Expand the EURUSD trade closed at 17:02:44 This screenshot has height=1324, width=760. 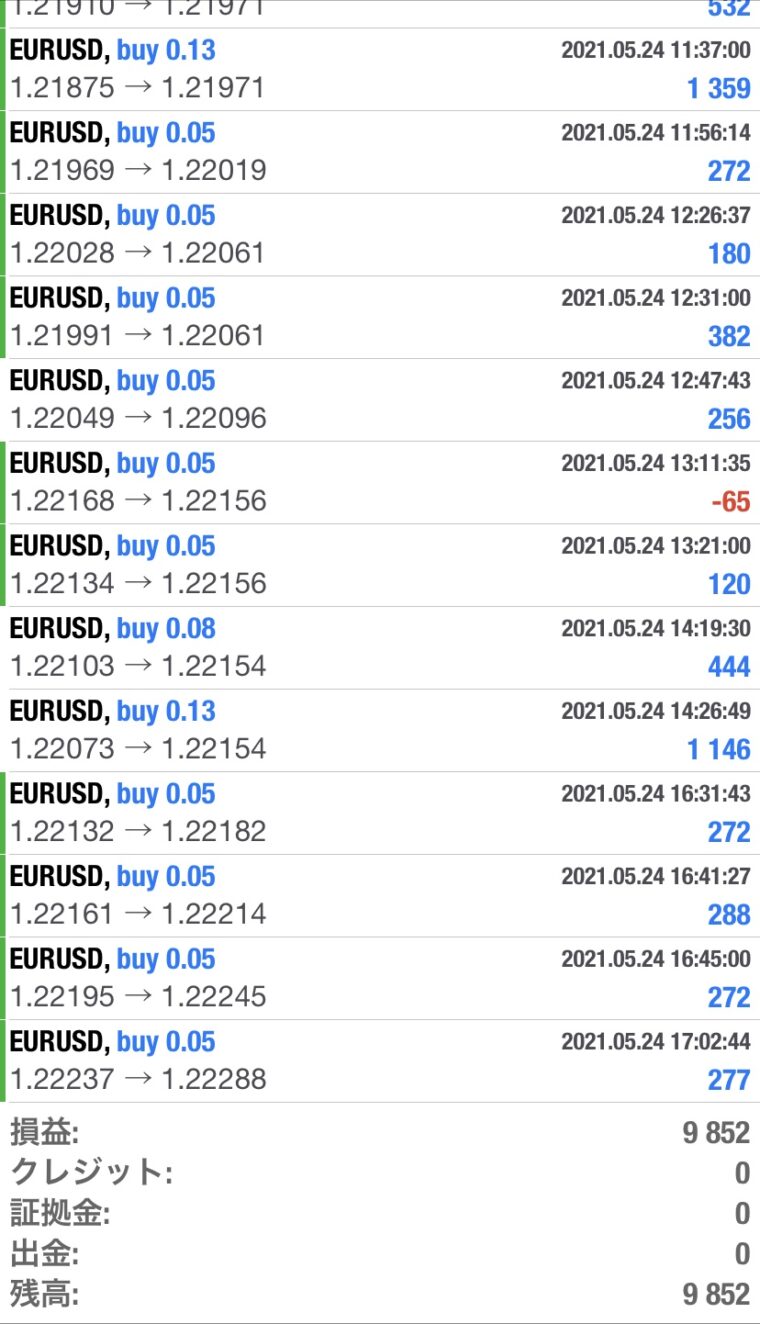pos(380,1061)
